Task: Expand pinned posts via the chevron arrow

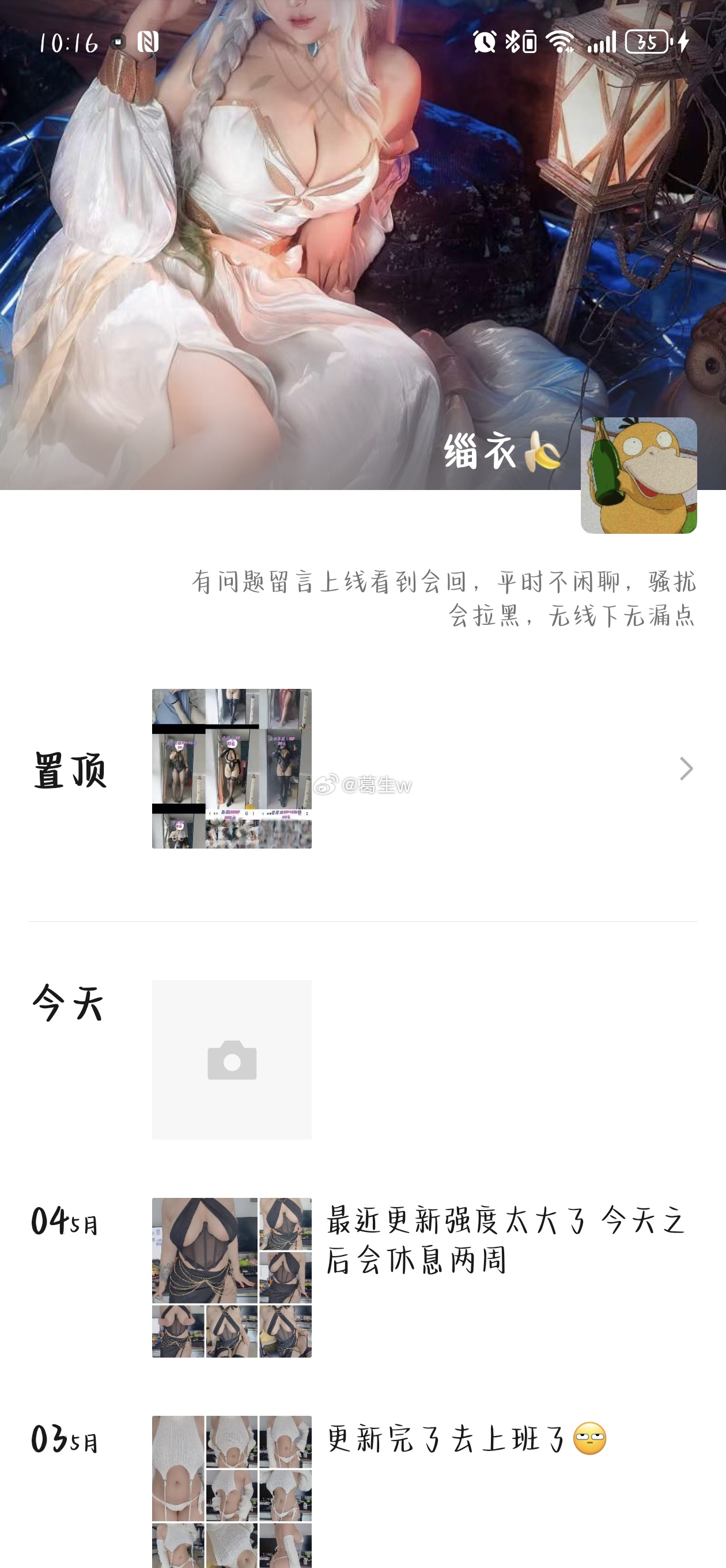Action: coord(686,769)
